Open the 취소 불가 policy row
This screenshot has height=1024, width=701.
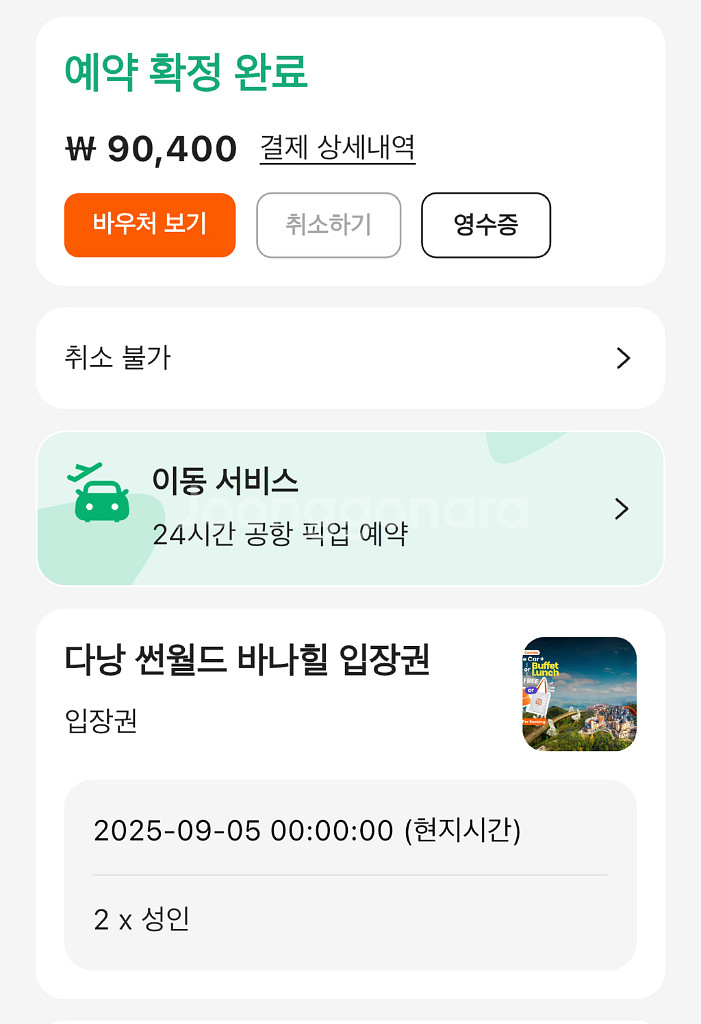coord(350,358)
